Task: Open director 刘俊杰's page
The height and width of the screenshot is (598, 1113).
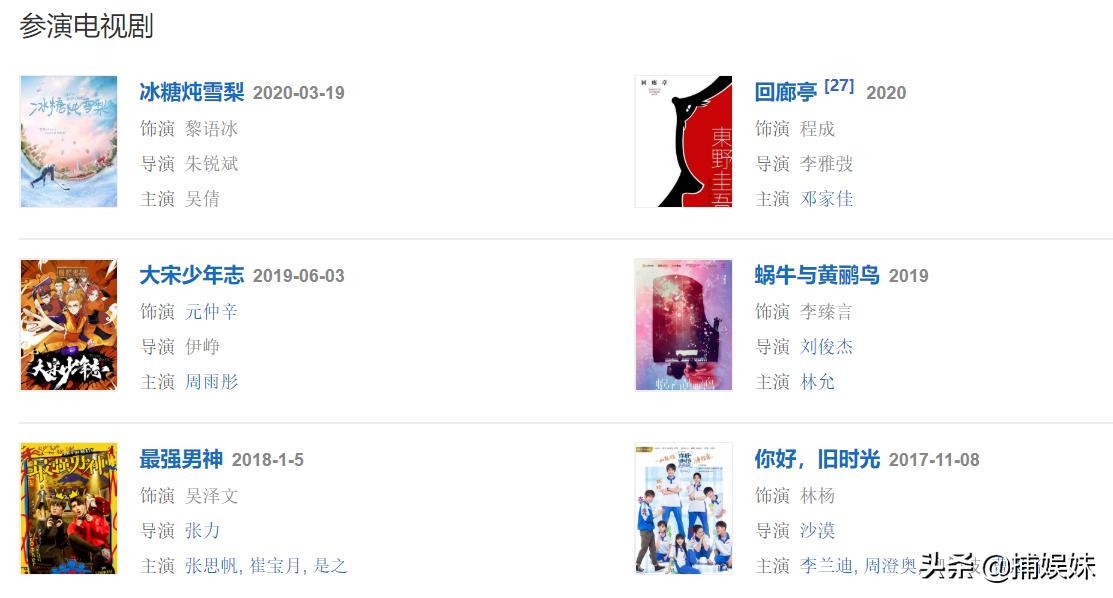Action: pyautogui.click(x=826, y=346)
